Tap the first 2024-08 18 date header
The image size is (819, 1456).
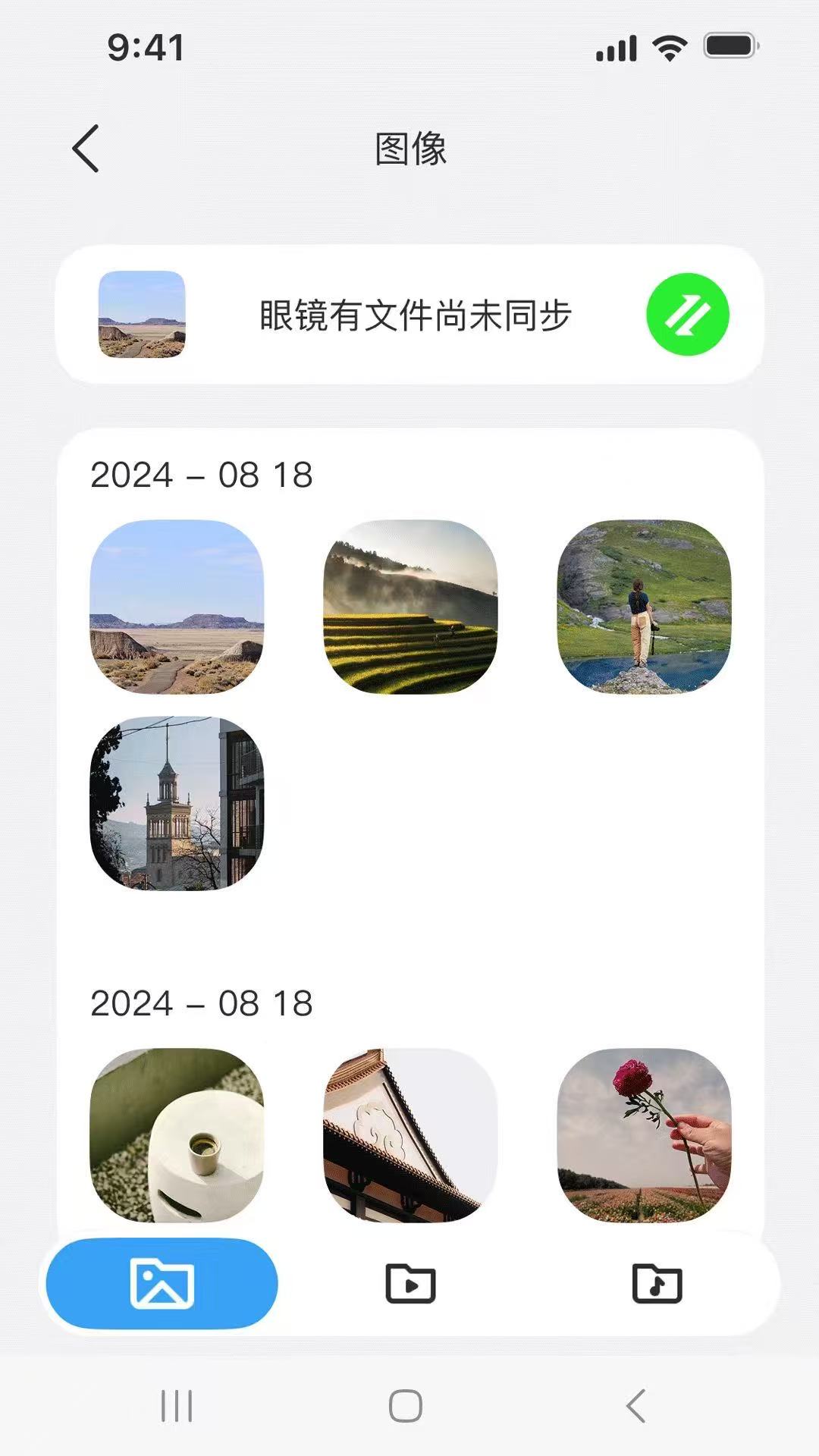202,476
